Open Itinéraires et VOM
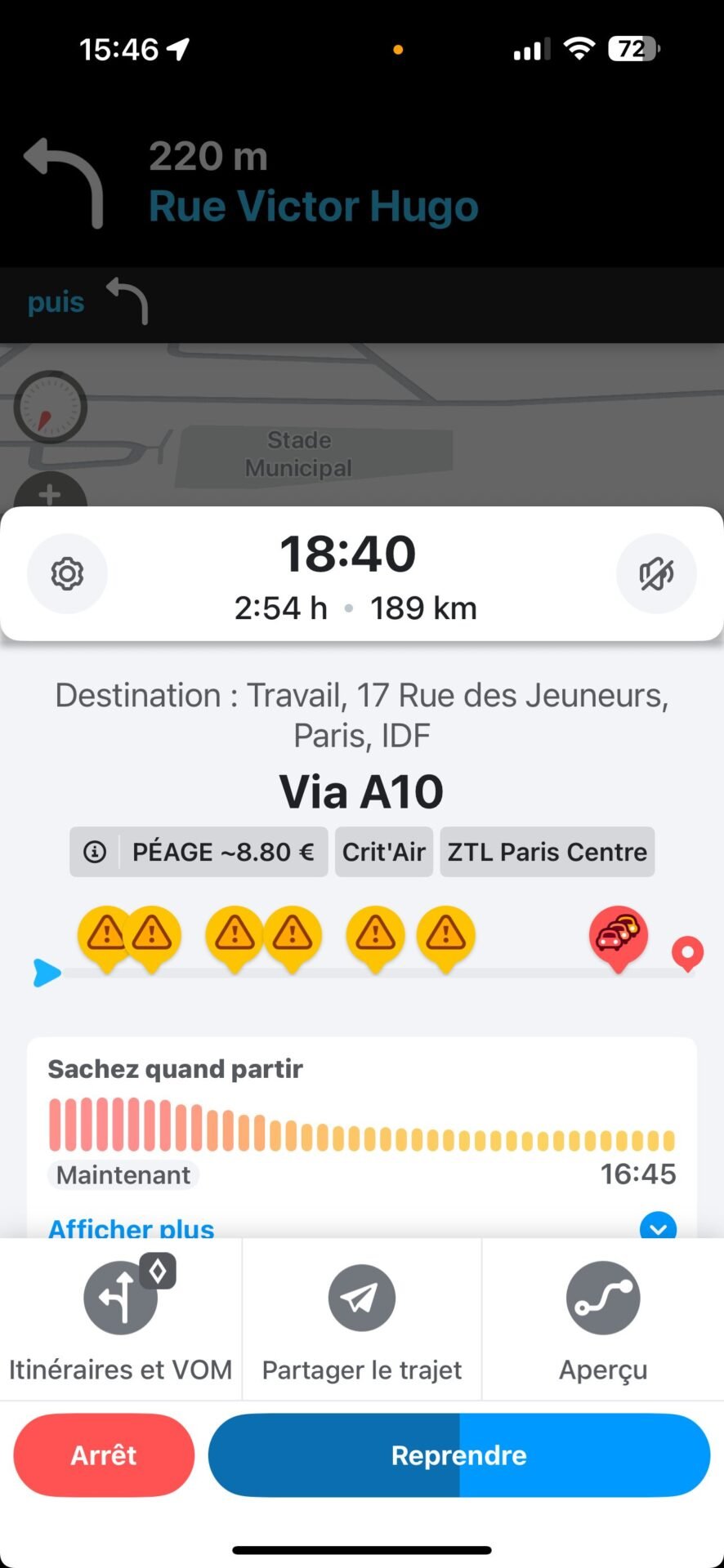The image size is (724, 1568). 121,1319
